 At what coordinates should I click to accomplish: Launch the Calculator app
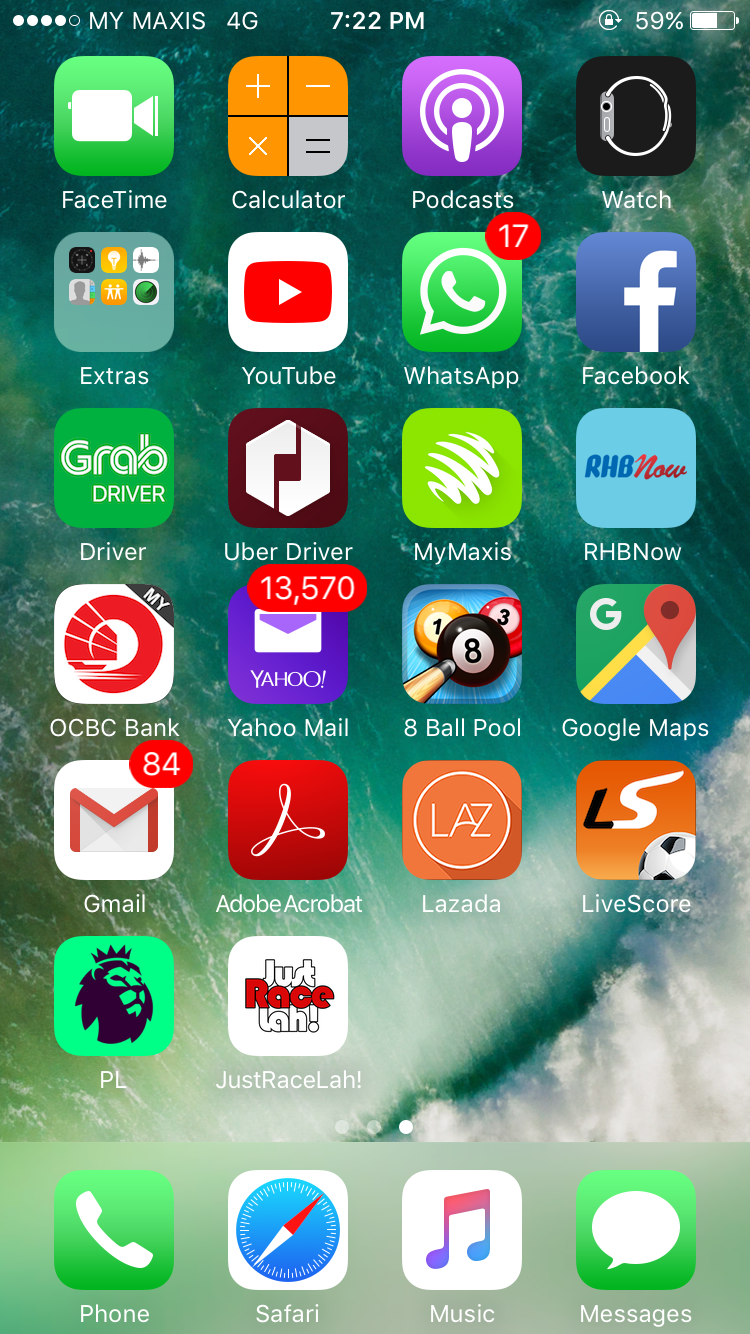pos(288,116)
